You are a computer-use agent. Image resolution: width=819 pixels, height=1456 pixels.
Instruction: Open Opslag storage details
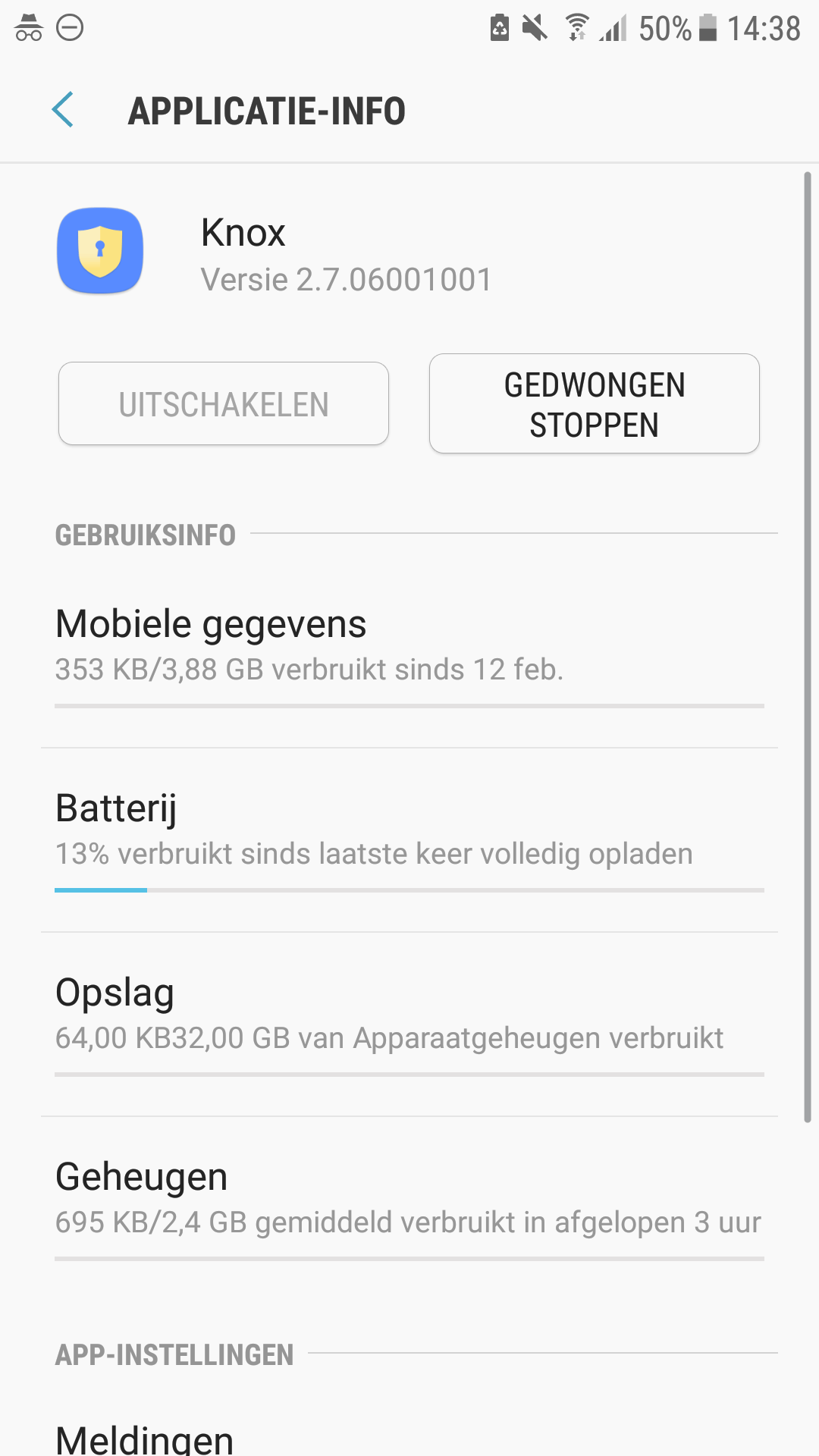tap(409, 1015)
